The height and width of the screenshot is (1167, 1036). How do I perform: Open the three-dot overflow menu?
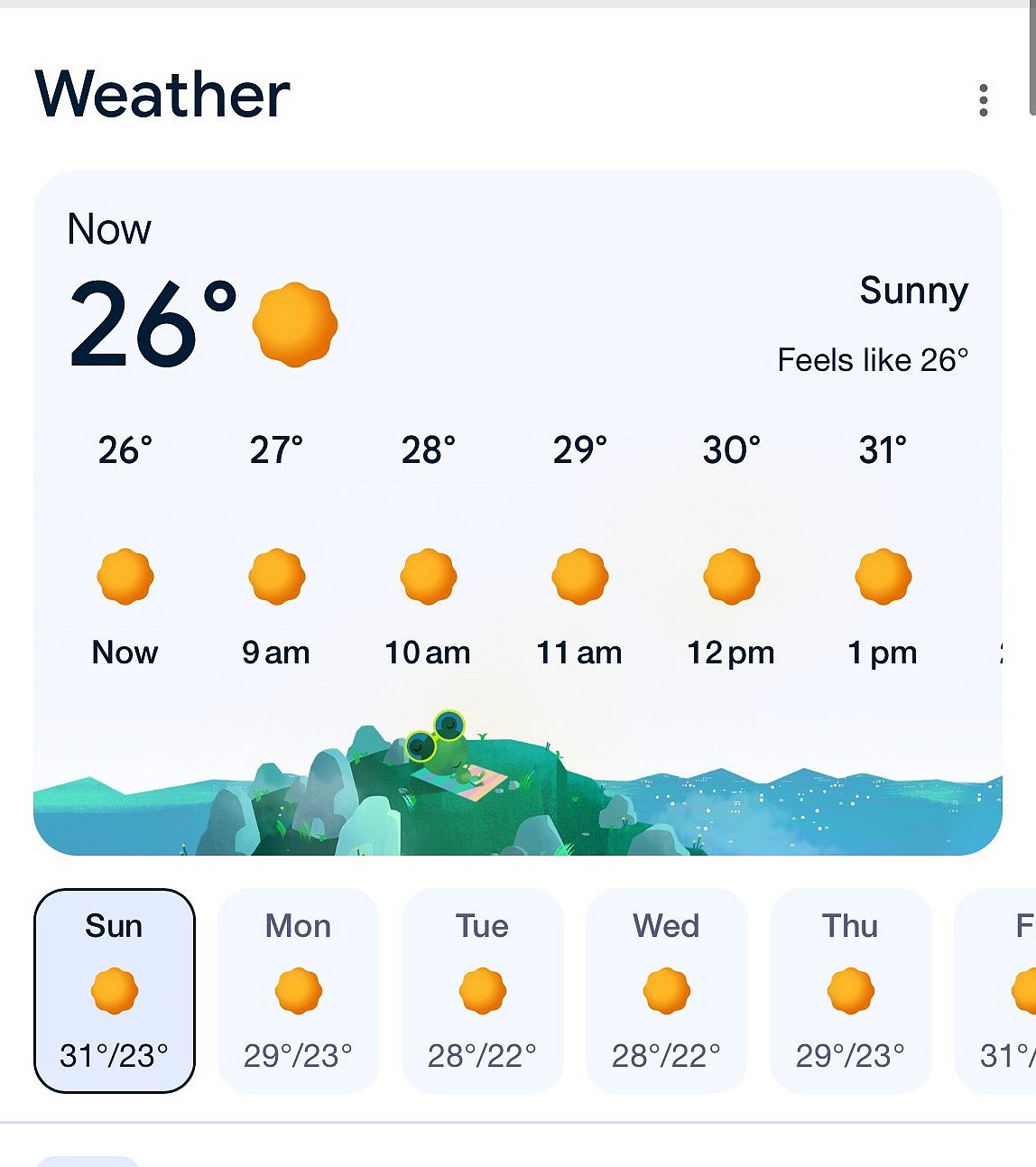point(984,100)
